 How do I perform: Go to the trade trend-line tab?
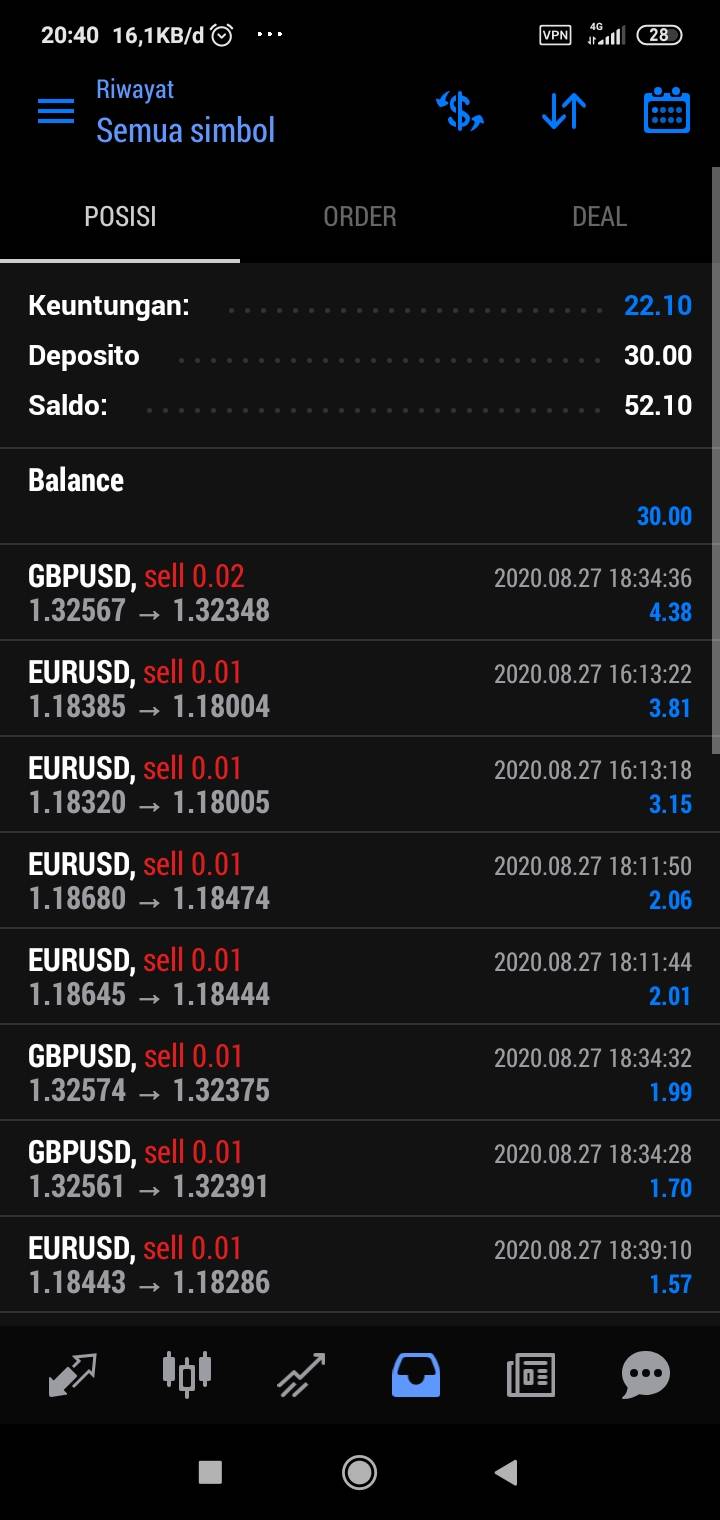coord(301,1375)
